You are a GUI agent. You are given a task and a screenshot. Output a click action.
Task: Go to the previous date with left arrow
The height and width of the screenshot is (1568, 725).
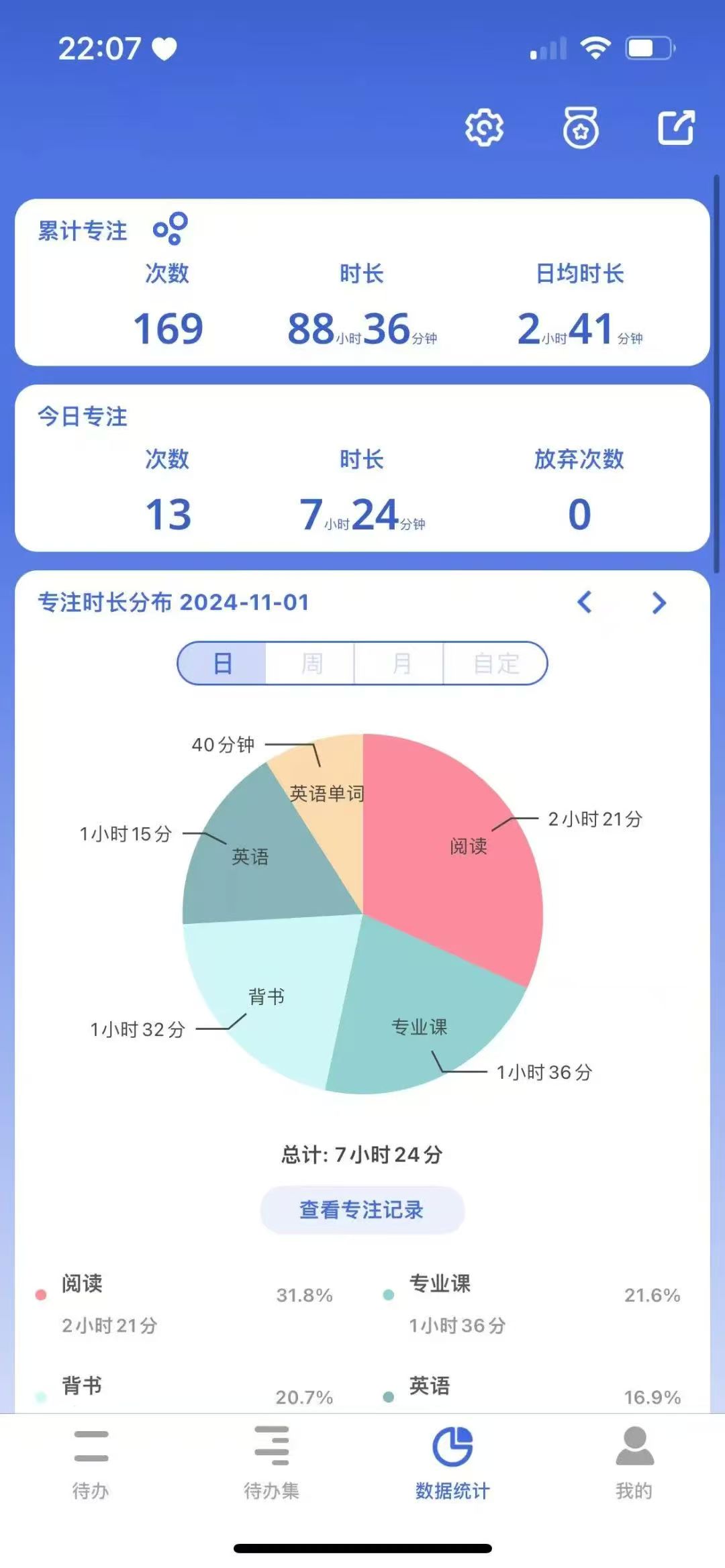[x=585, y=602]
